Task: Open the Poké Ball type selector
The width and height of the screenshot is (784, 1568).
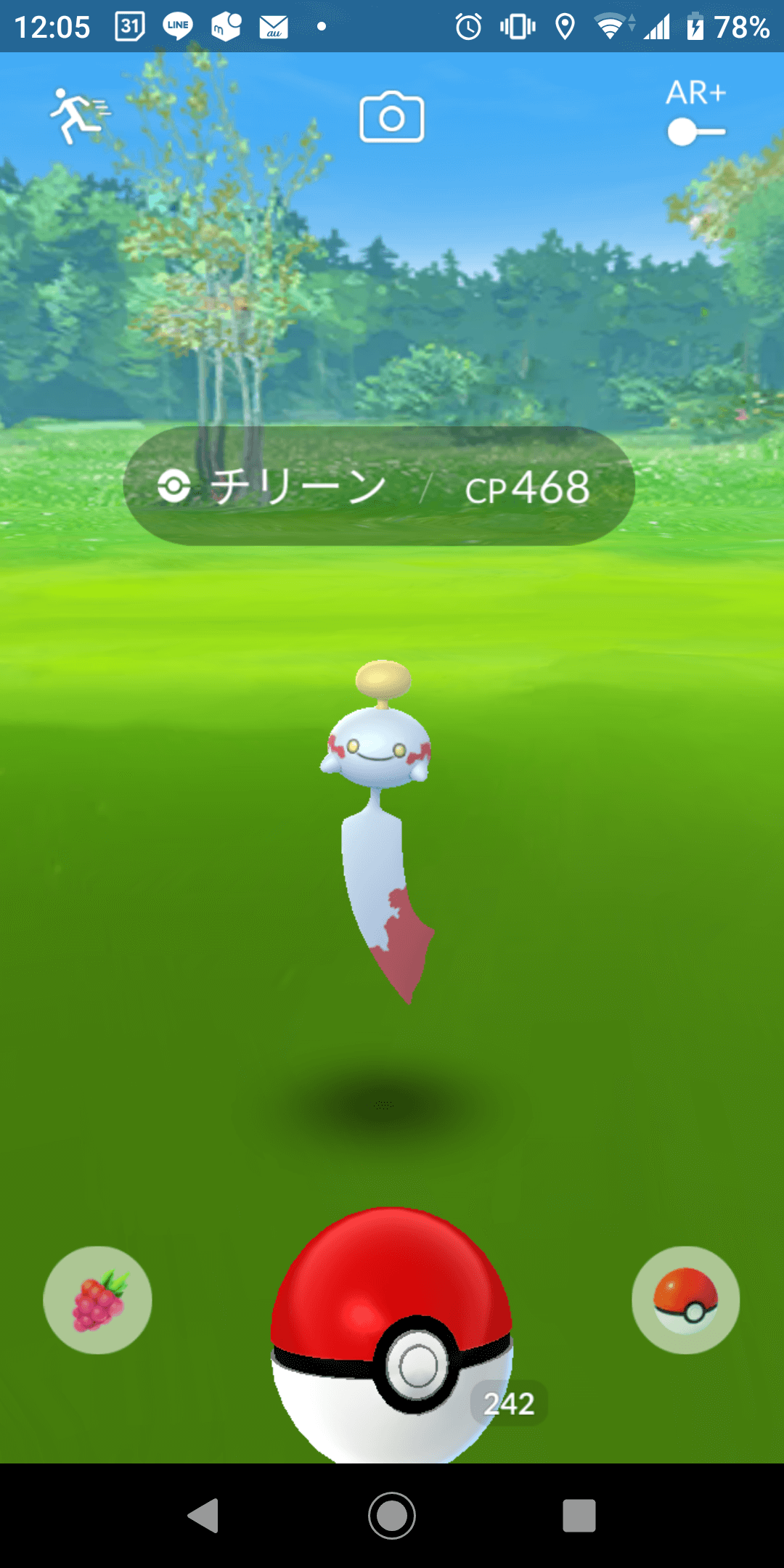Action: (685, 1300)
